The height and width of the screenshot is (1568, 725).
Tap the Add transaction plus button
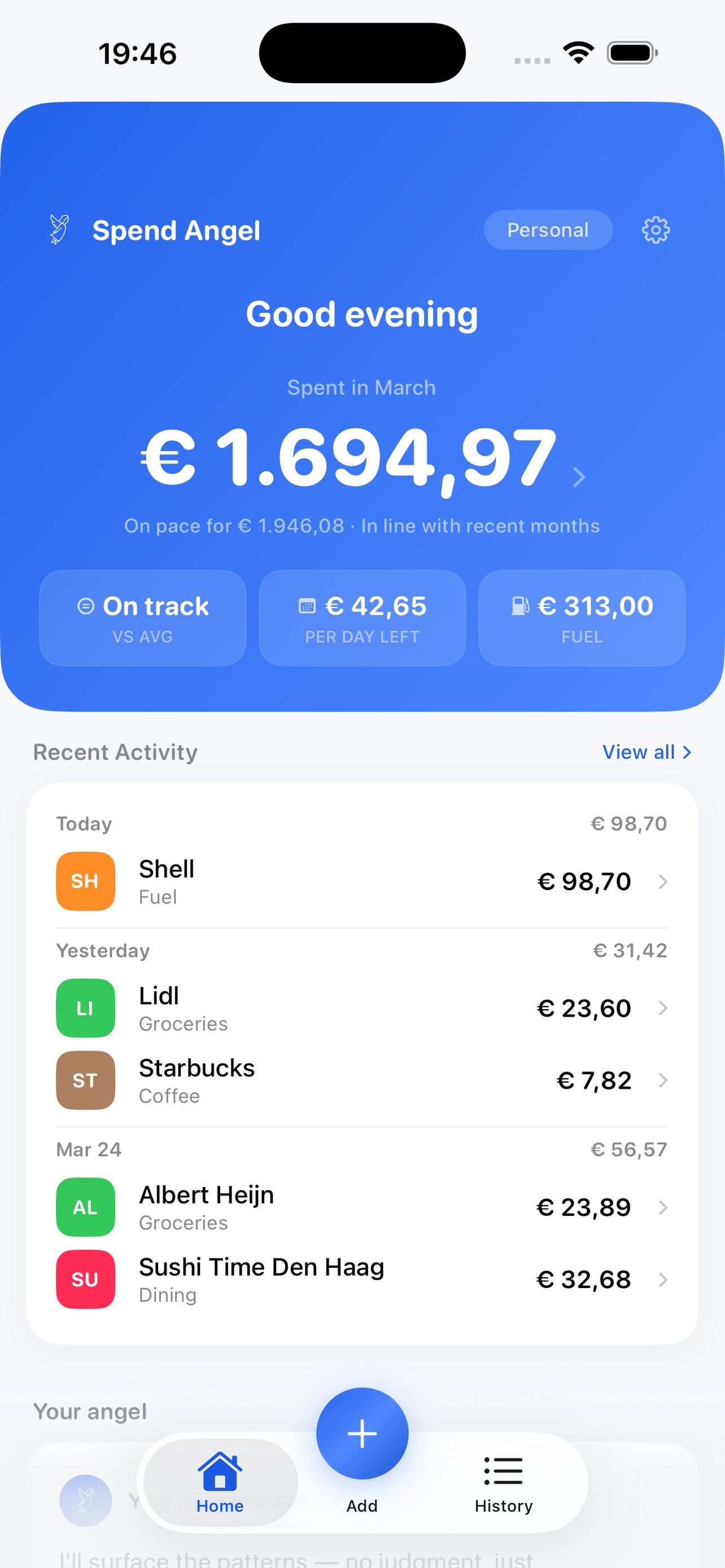pos(362,1433)
